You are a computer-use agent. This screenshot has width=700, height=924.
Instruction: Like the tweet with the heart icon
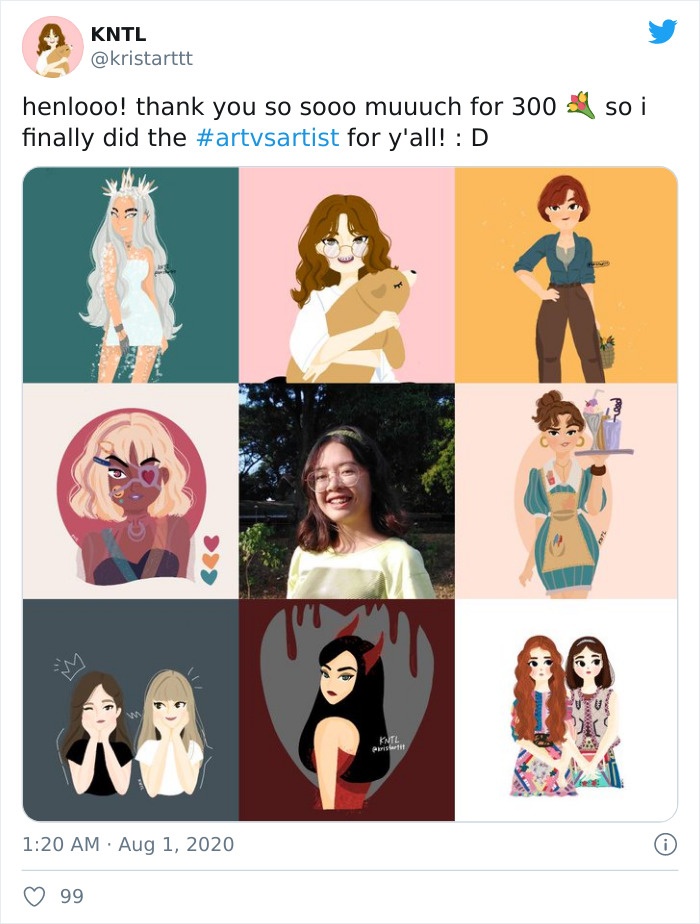click(34, 896)
